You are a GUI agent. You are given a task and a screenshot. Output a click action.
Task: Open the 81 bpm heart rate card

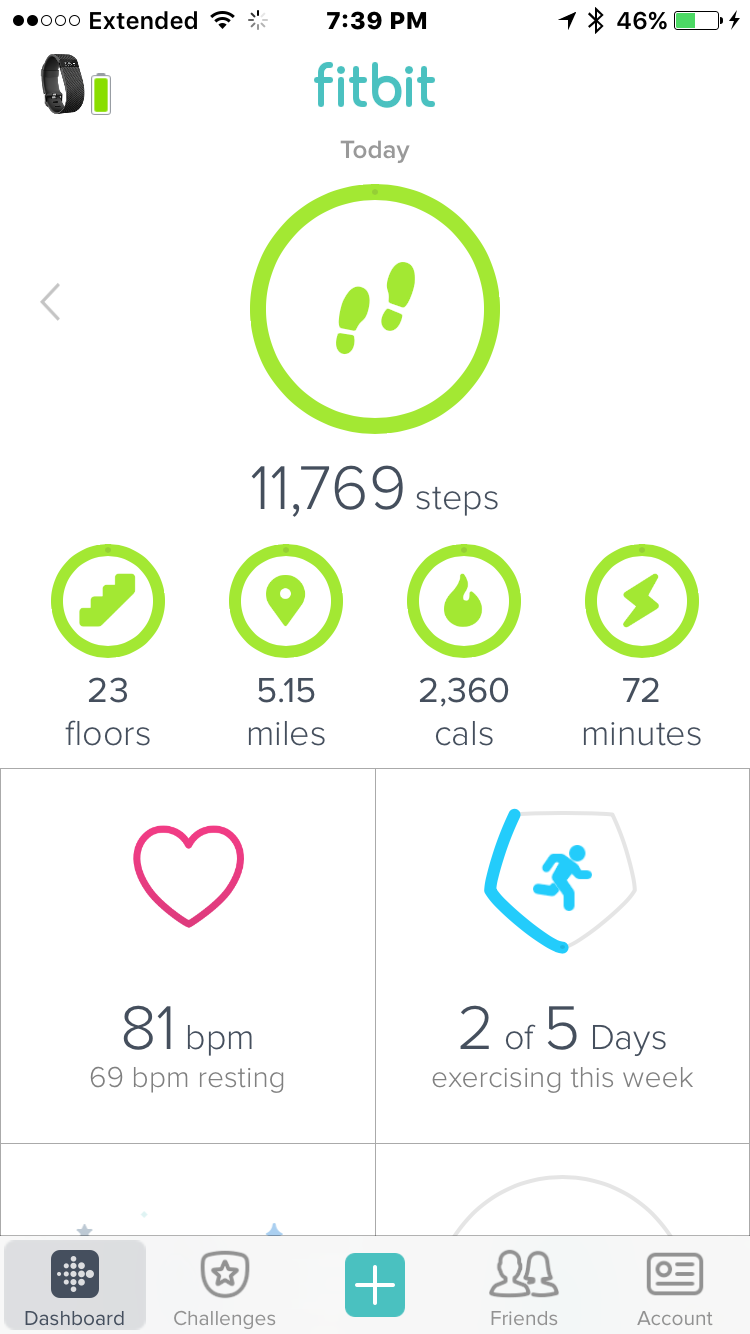point(188,955)
